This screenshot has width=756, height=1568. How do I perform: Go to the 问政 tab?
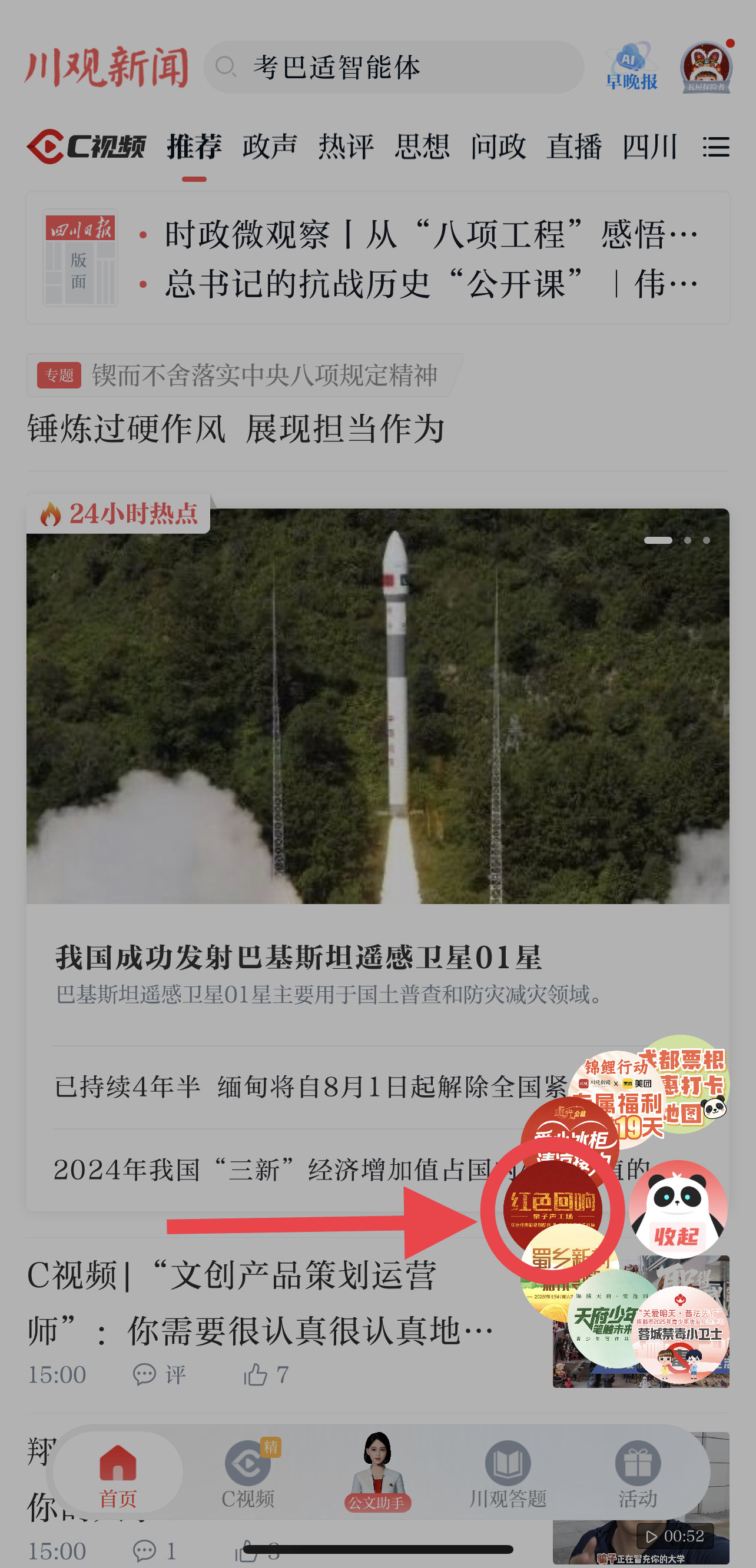[498, 147]
